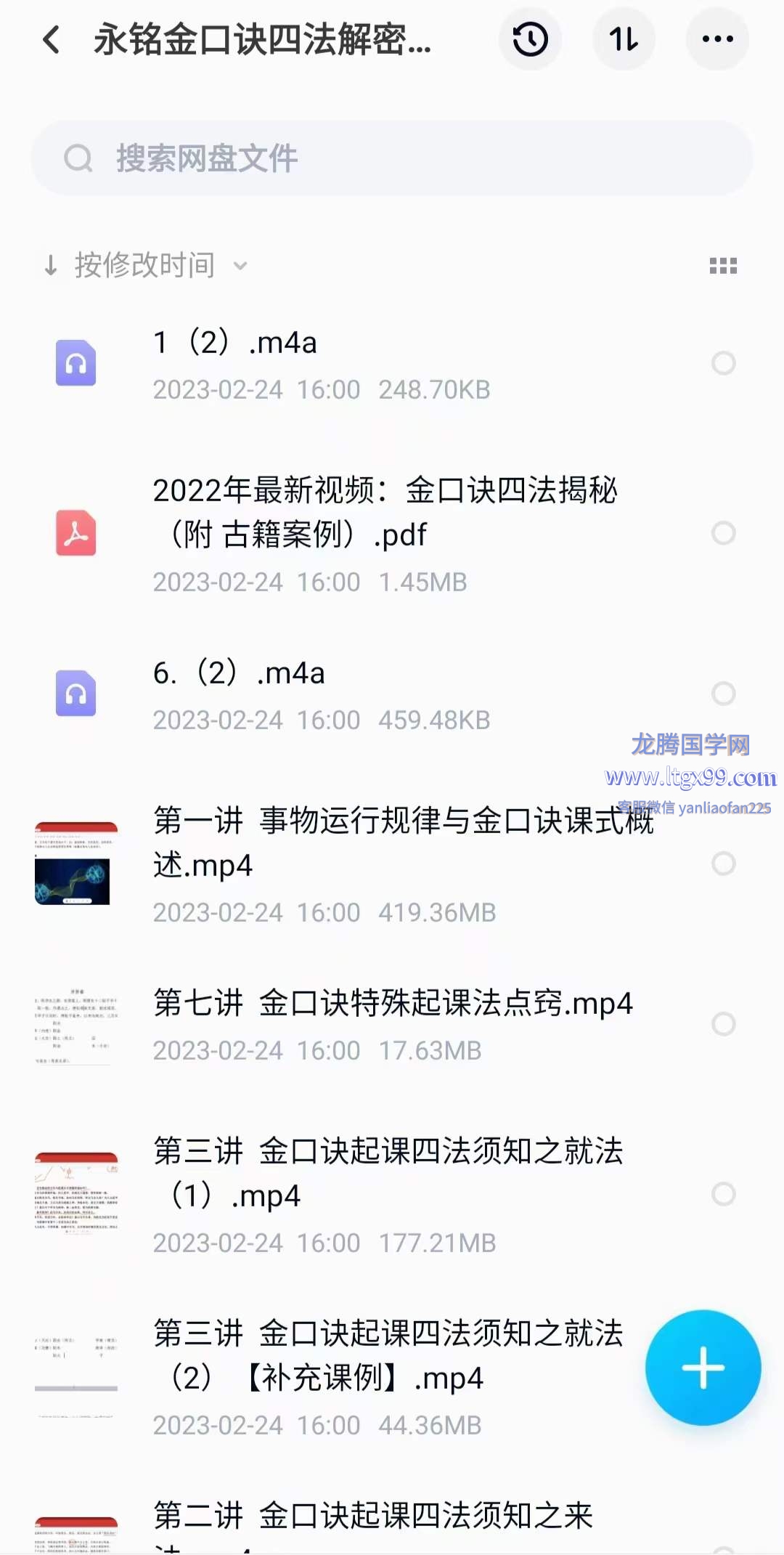Open the 第七讲 金口诀特殊起课法点窍 video
This screenshot has width=784, height=1555.
pyautogui.click(x=392, y=1024)
